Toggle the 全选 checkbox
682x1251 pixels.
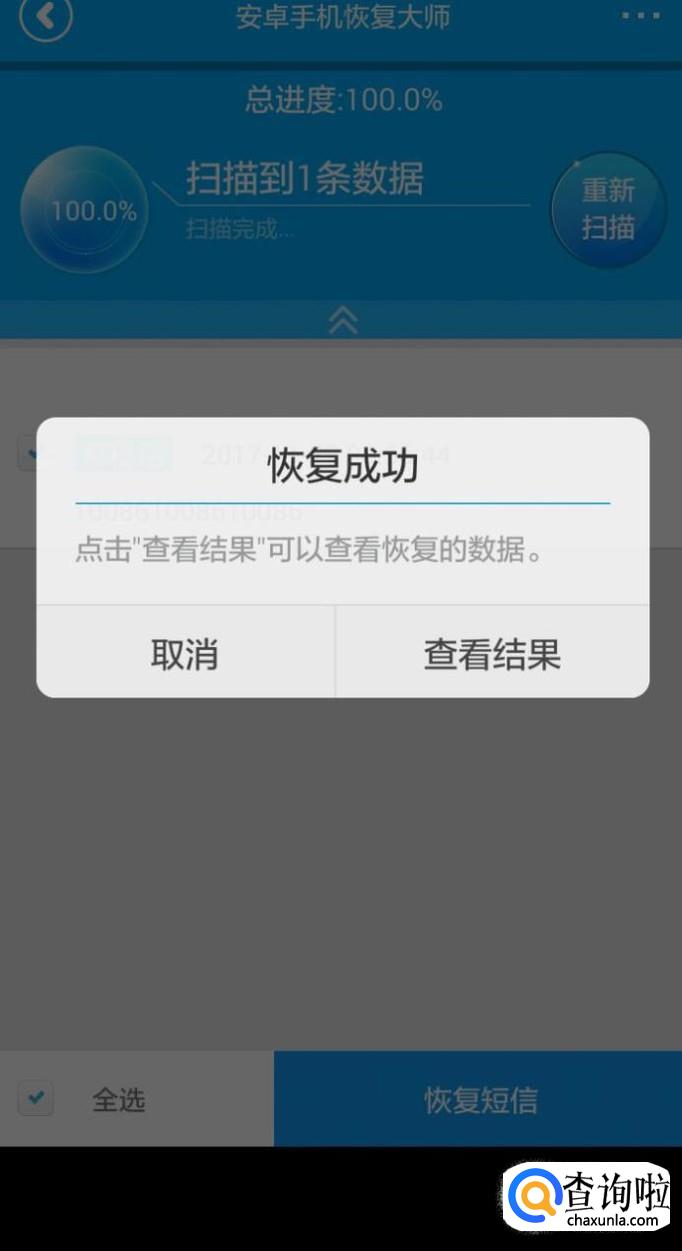(36, 1098)
